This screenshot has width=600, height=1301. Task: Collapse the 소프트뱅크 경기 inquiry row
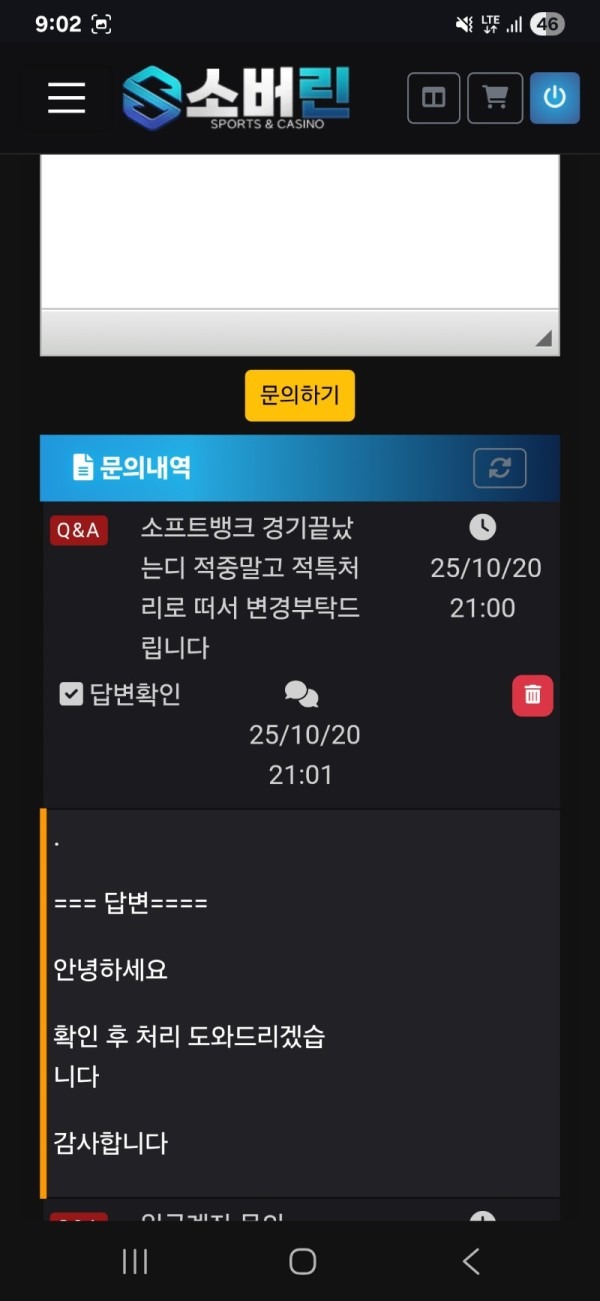[250, 587]
